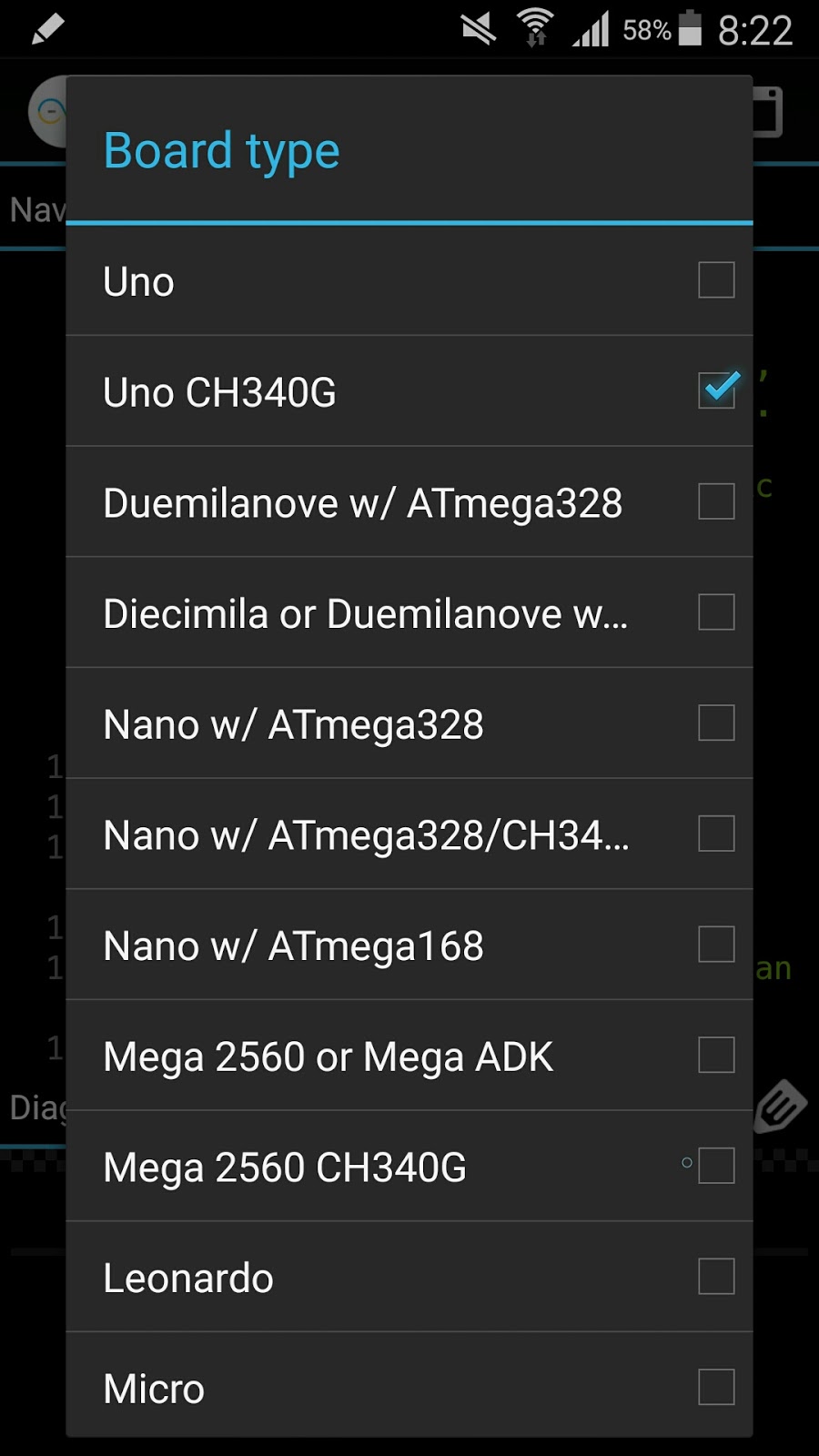Choose Duemilanove w/ ATmega328
Screen dimensions: 819x1456
409,502
